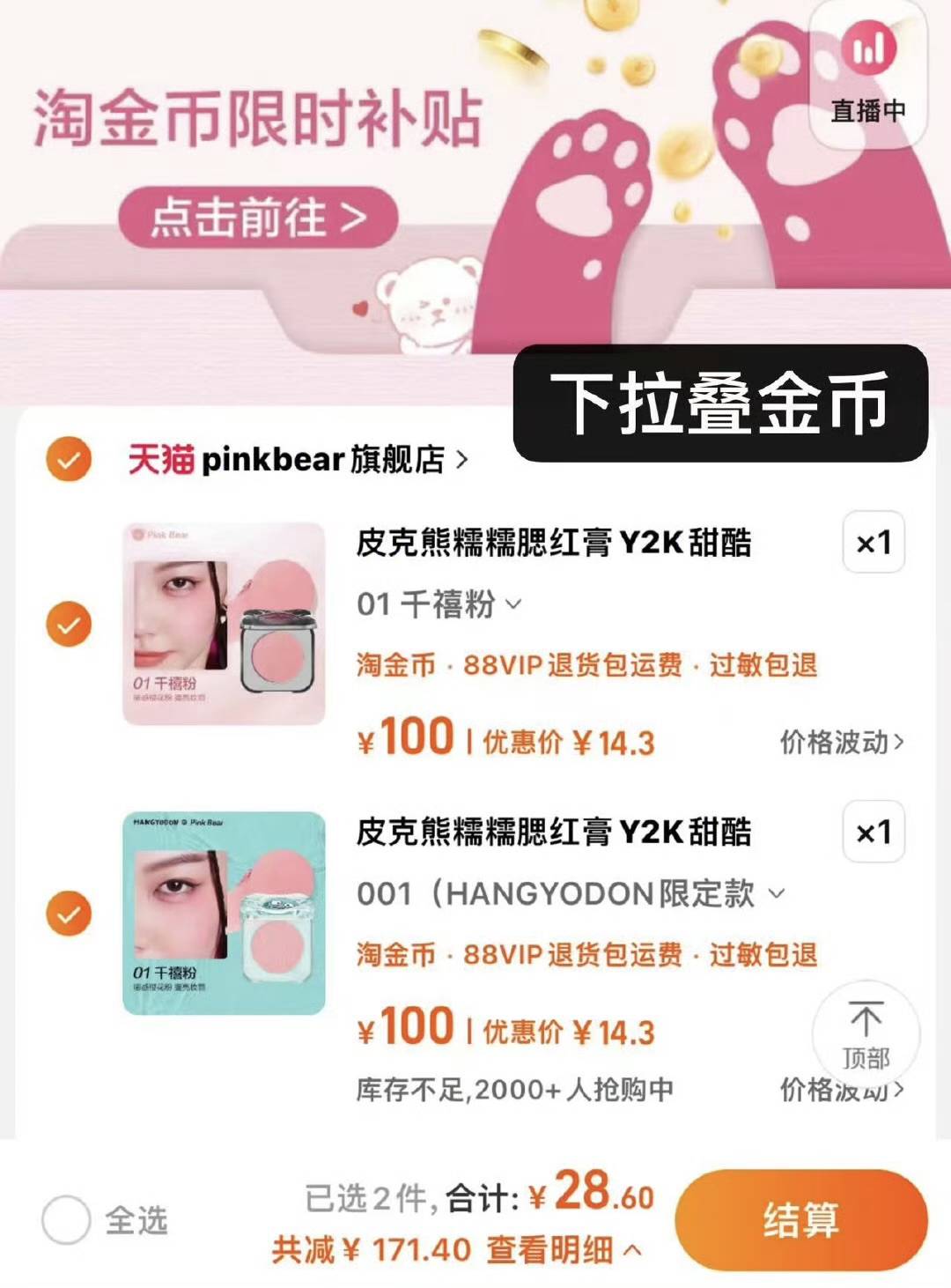Change the 01 千禧粉 variant option
This screenshot has width=951, height=1288.
439,604
